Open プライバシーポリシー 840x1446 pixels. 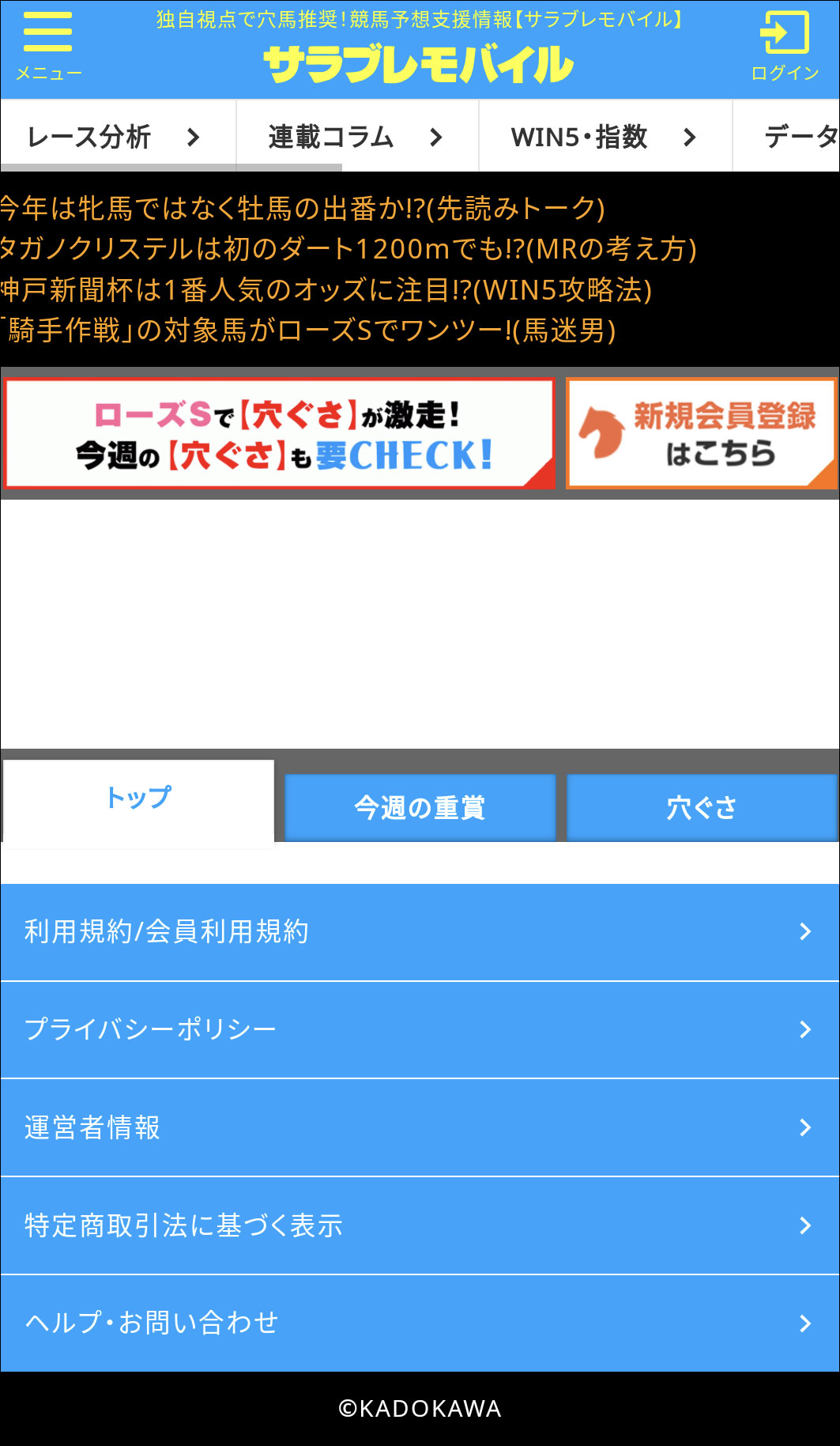click(420, 1029)
